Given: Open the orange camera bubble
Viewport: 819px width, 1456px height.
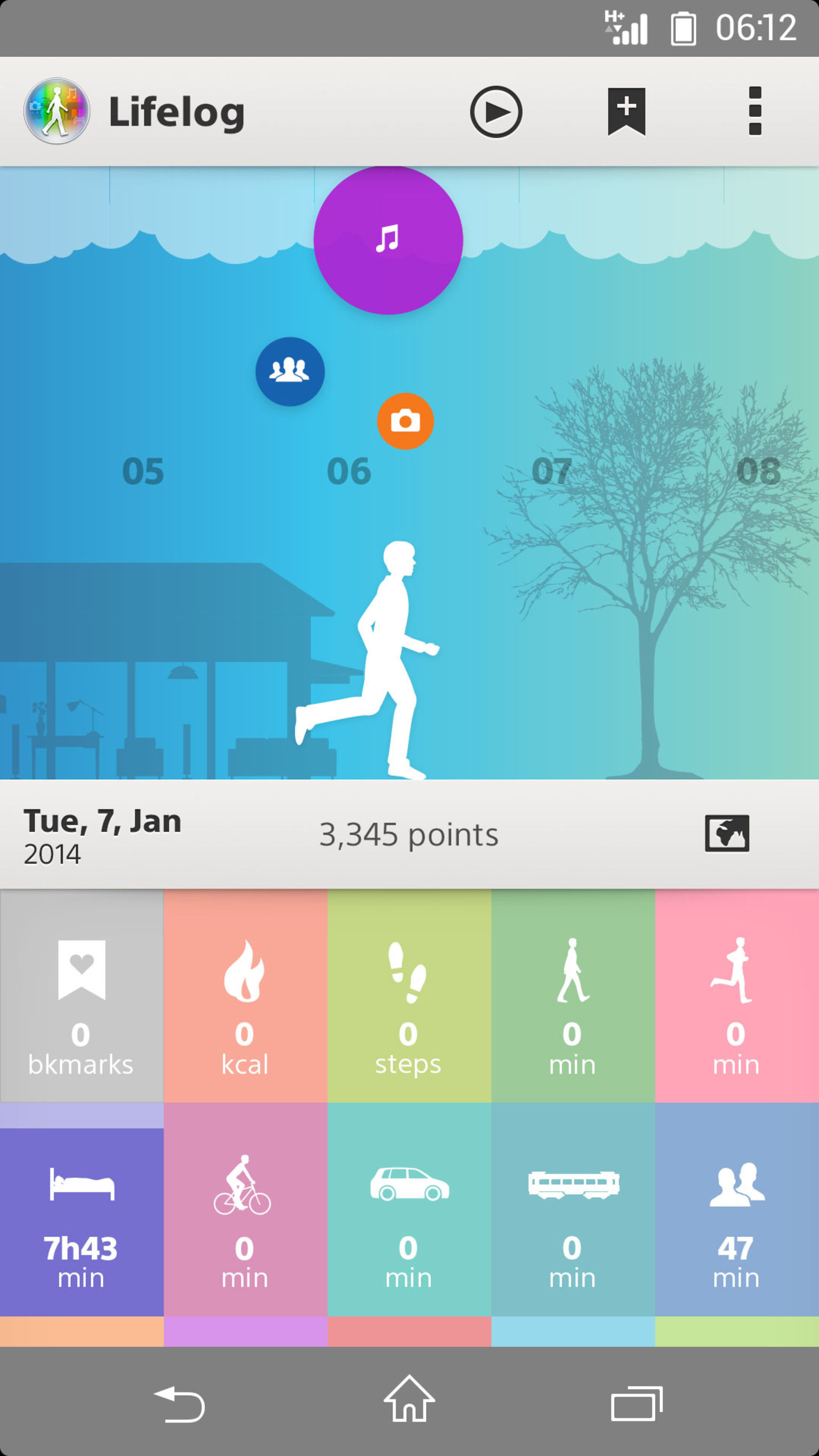Looking at the screenshot, I should coord(405,421).
